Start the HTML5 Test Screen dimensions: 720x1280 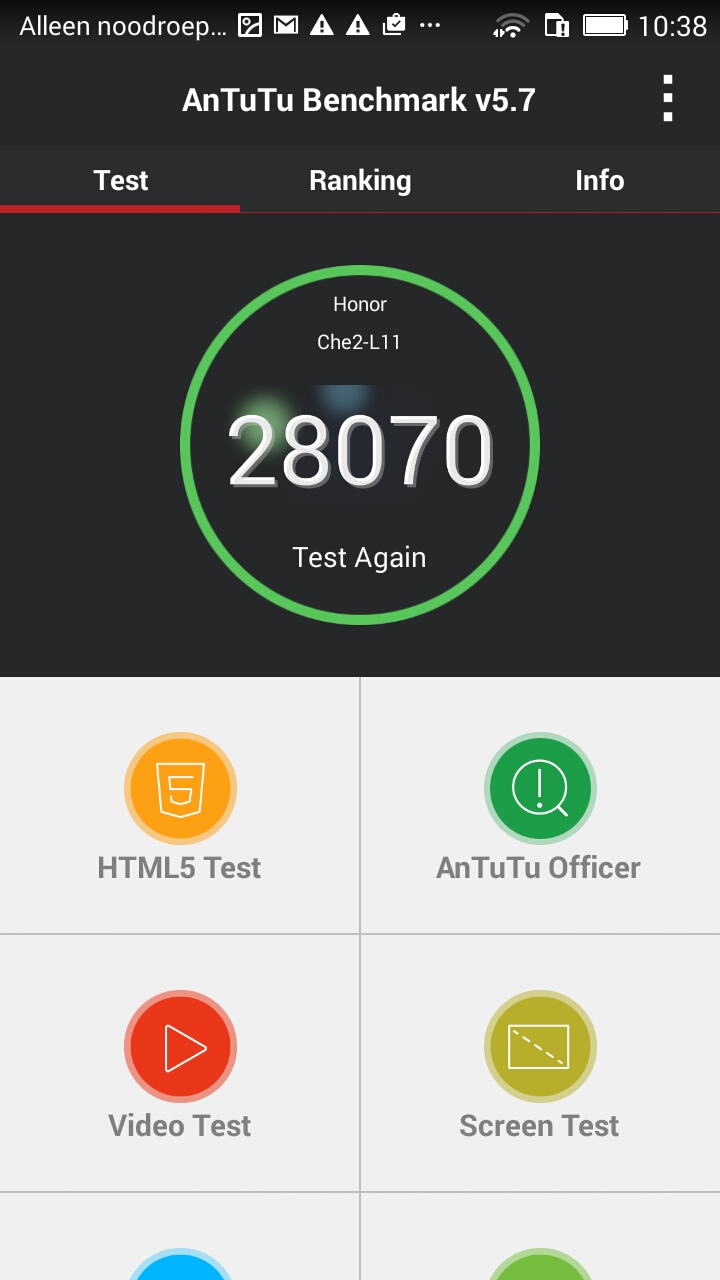180,805
